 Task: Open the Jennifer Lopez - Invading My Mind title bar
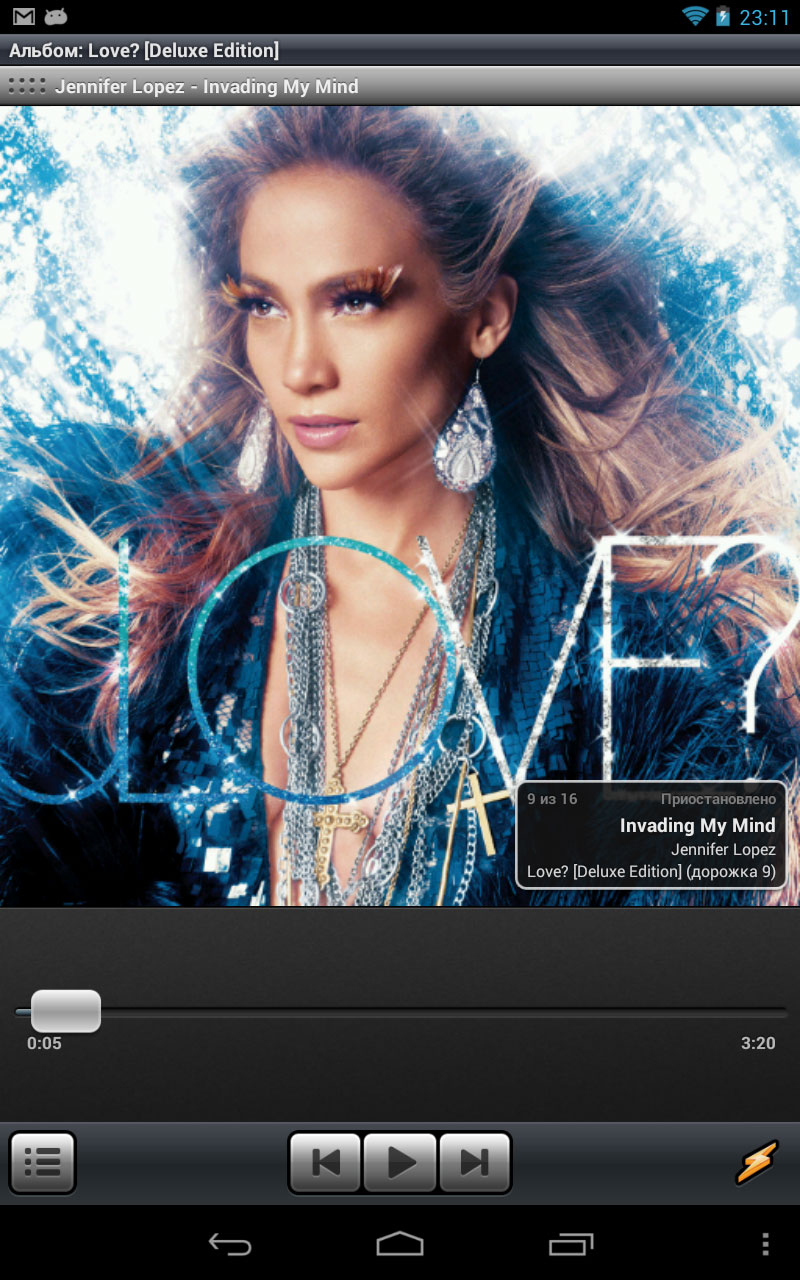pyautogui.click(x=400, y=86)
